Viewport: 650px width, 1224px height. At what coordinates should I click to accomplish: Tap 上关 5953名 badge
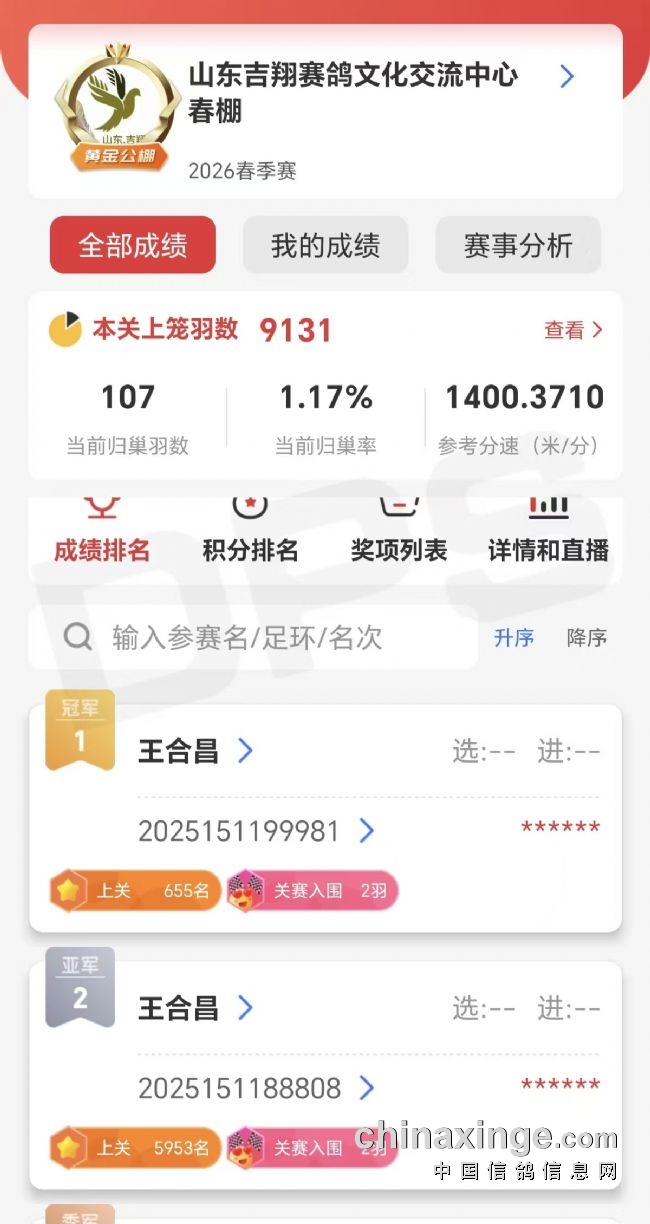[x=135, y=1148]
